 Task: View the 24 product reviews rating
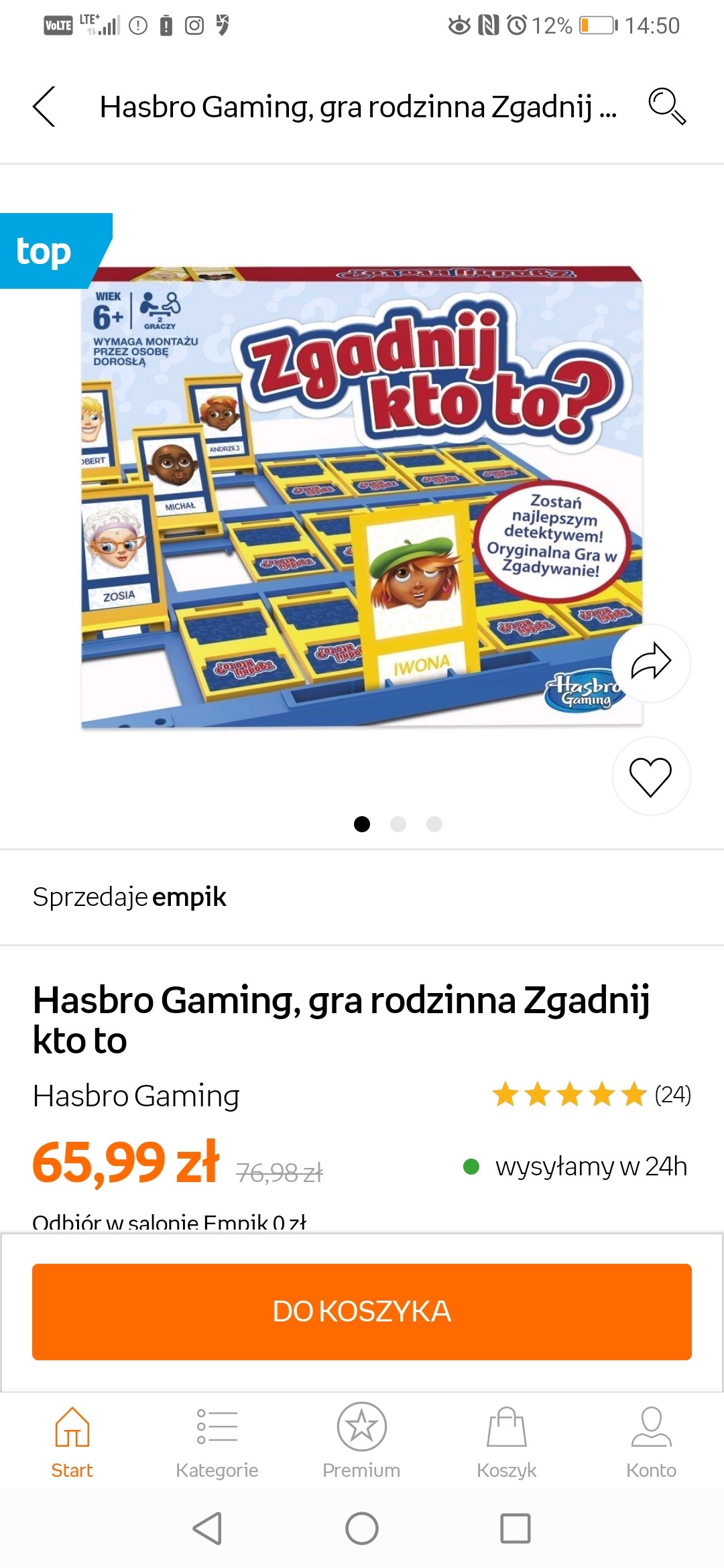pos(591,1095)
